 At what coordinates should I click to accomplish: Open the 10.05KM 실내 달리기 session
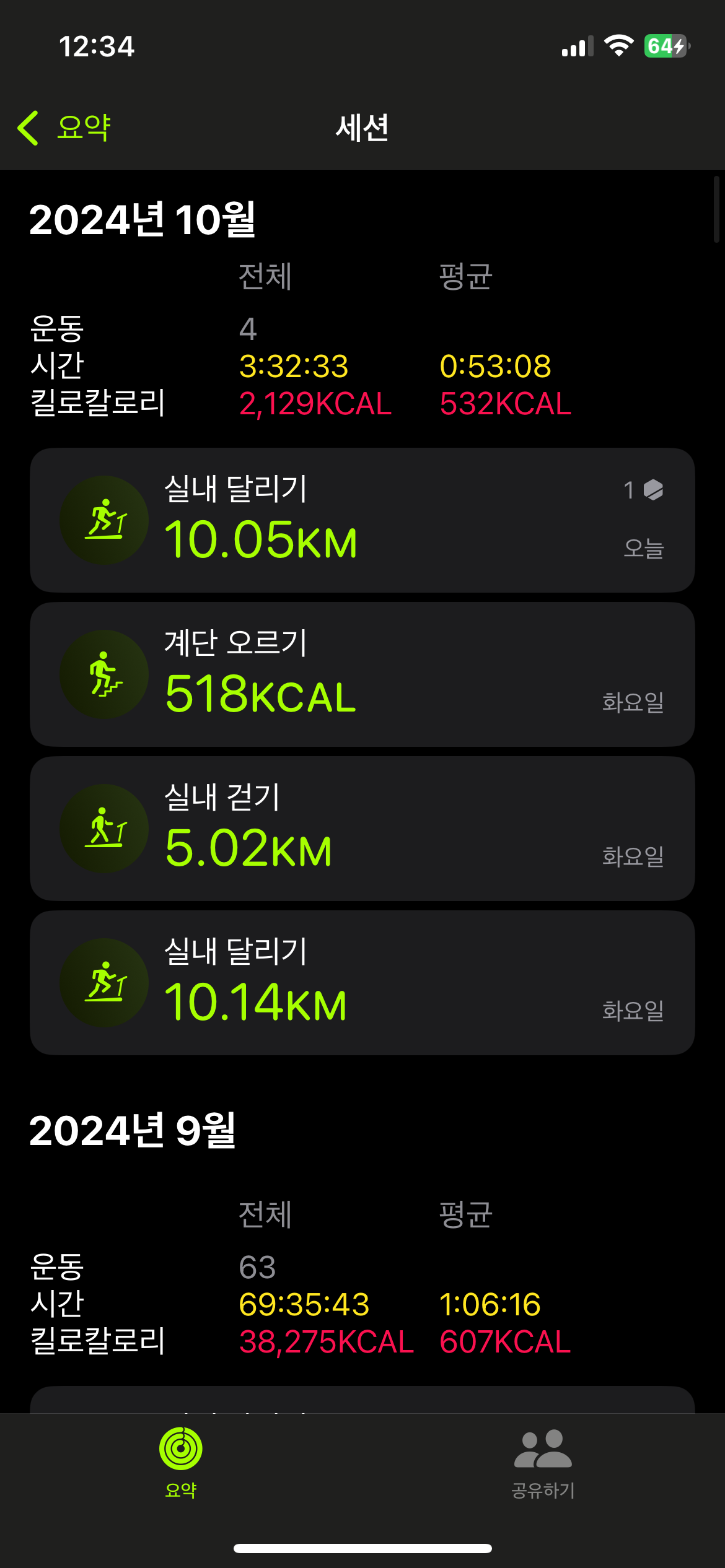(x=362, y=520)
